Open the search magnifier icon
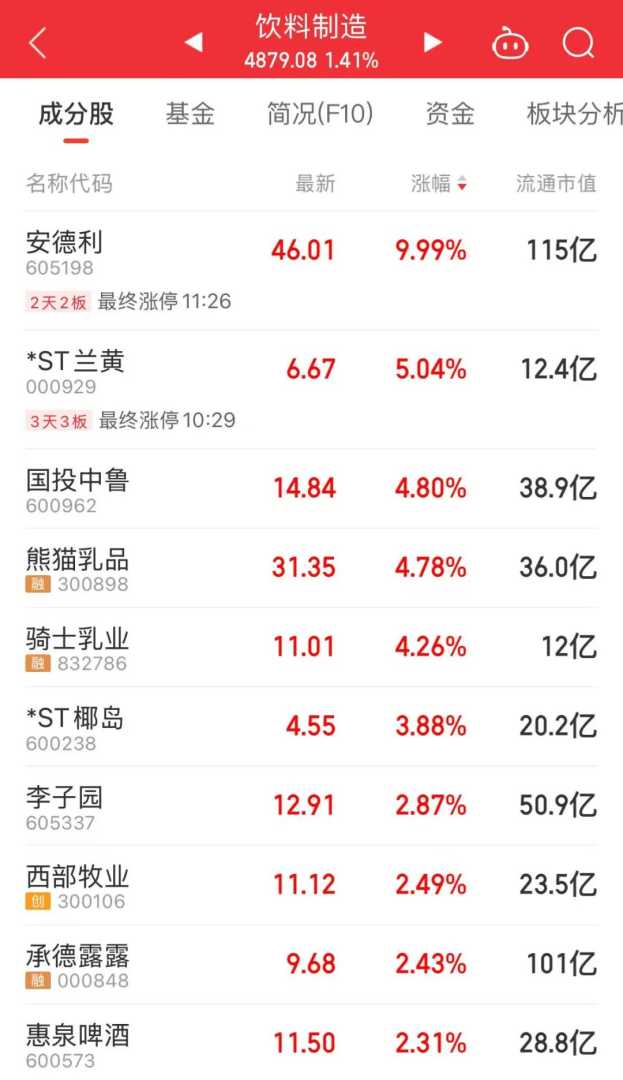Viewport: 623px width, 1080px height. (x=578, y=43)
